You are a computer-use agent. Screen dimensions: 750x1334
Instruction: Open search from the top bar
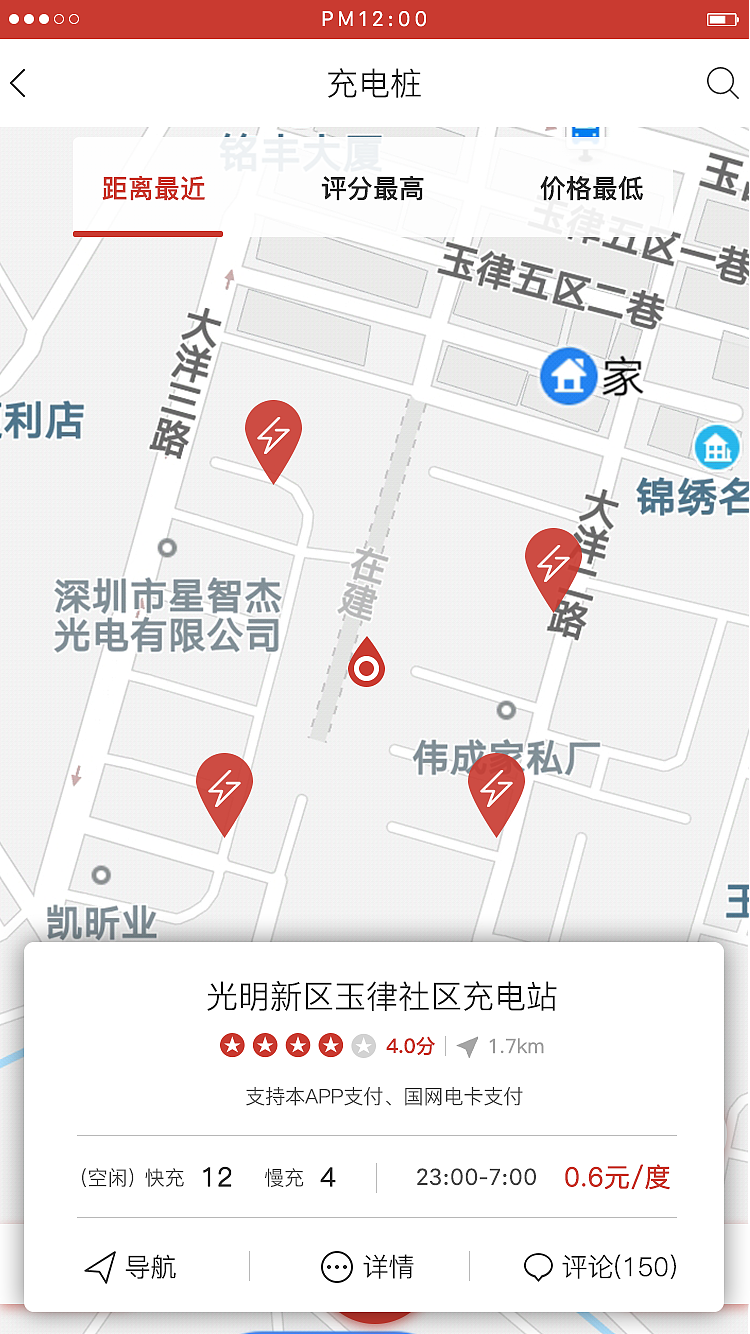tap(719, 83)
